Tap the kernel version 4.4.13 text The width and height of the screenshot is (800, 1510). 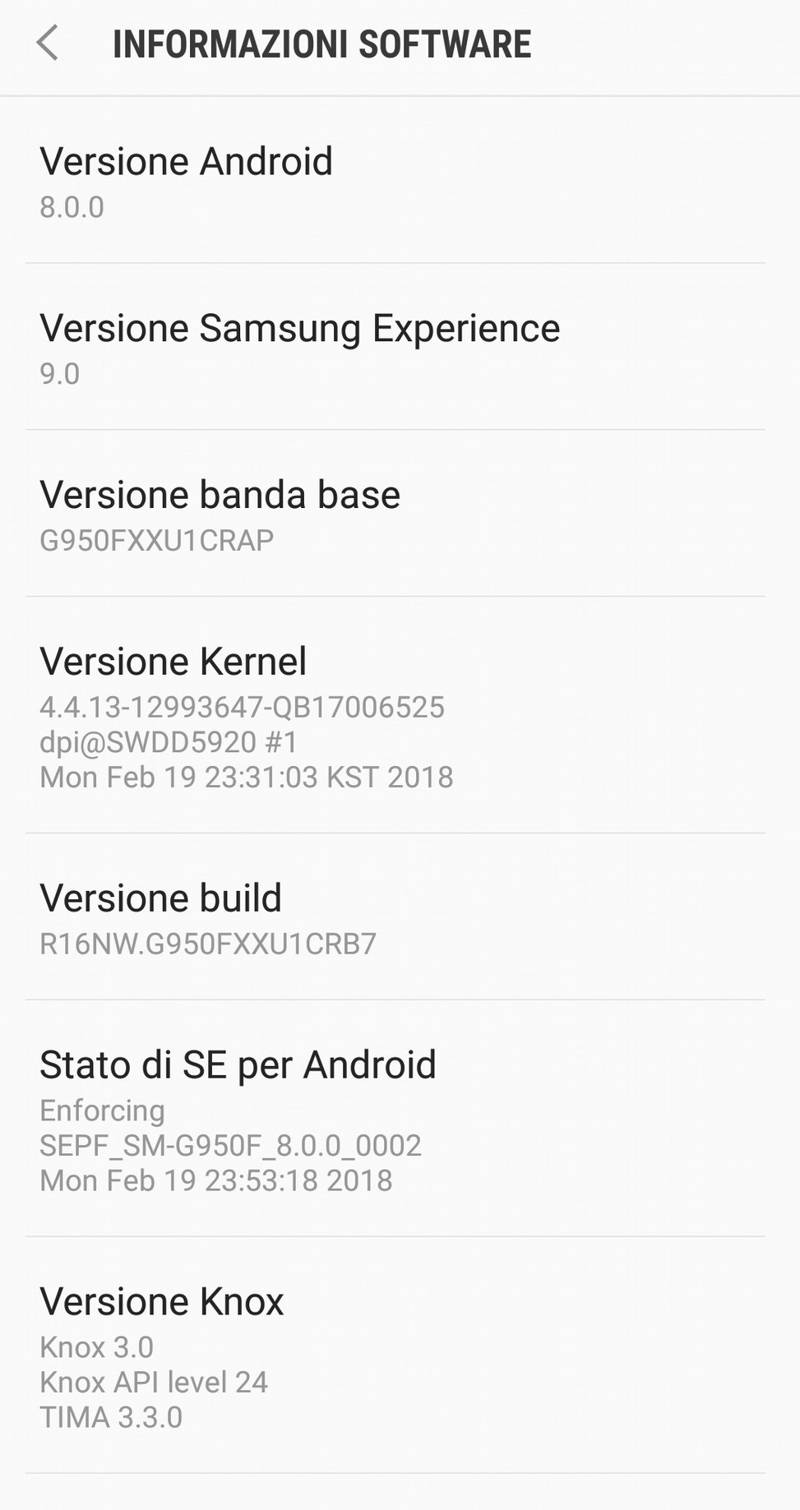(242, 707)
